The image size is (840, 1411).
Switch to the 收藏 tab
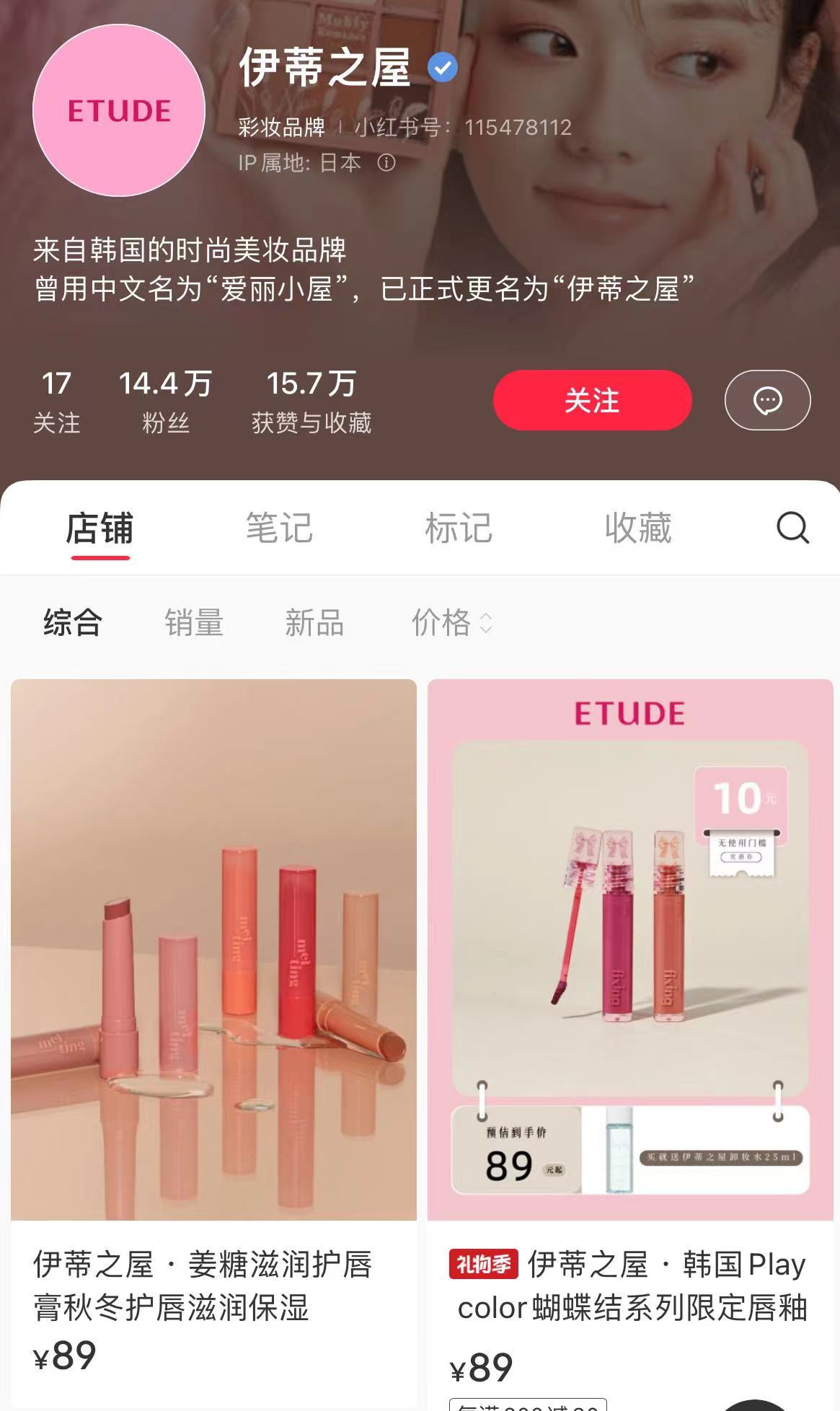638,528
